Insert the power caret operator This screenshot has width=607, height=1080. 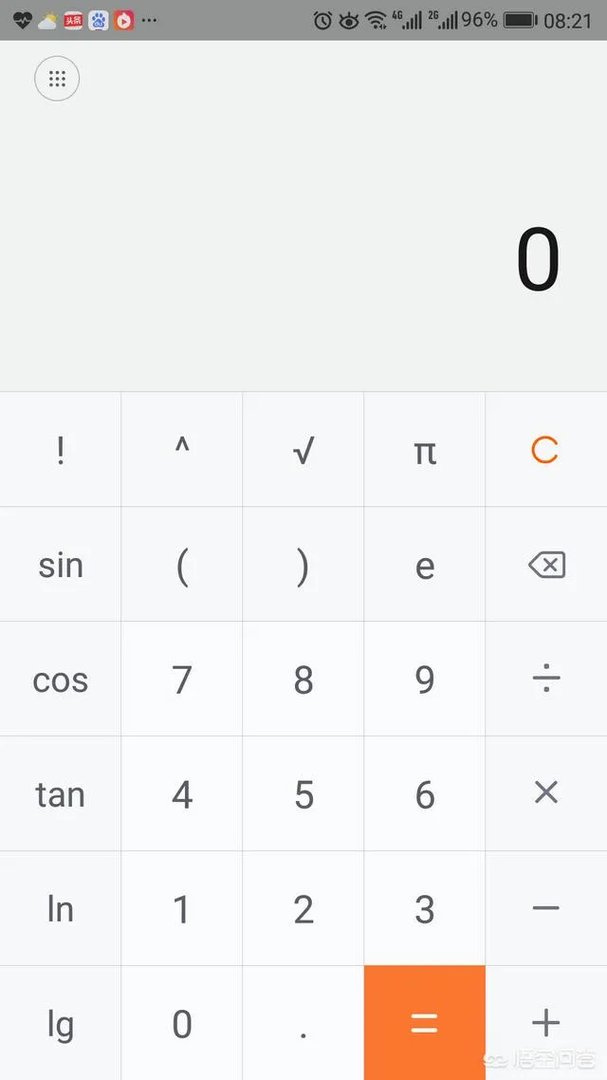coord(182,450)
